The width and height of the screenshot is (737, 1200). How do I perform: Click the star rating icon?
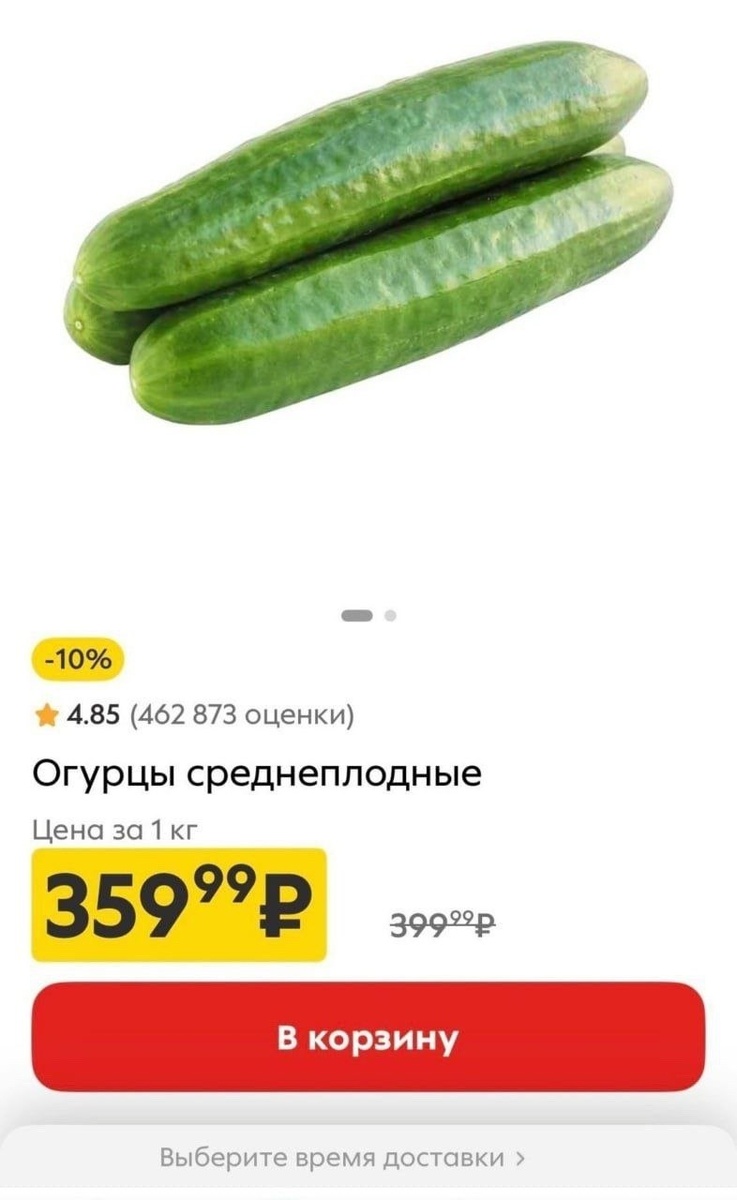(44, 714)
